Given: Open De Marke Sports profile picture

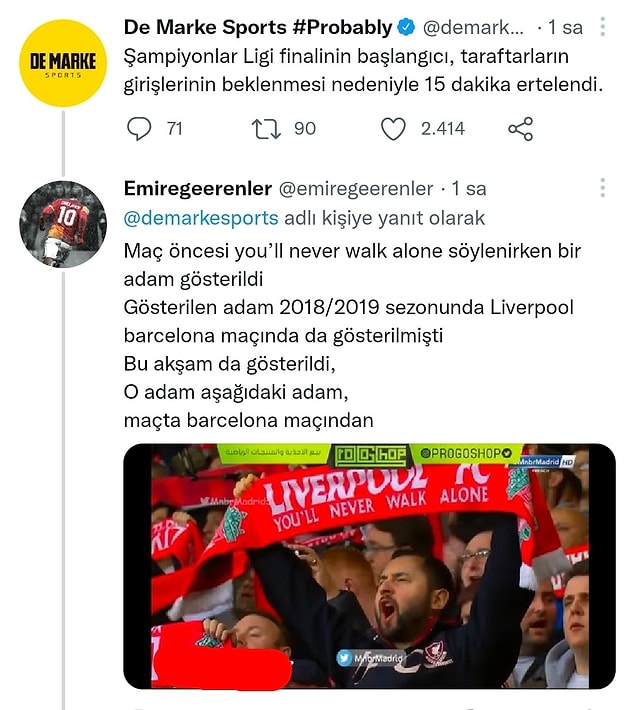Looking at the screenshot, I should (x=63, y=62).
